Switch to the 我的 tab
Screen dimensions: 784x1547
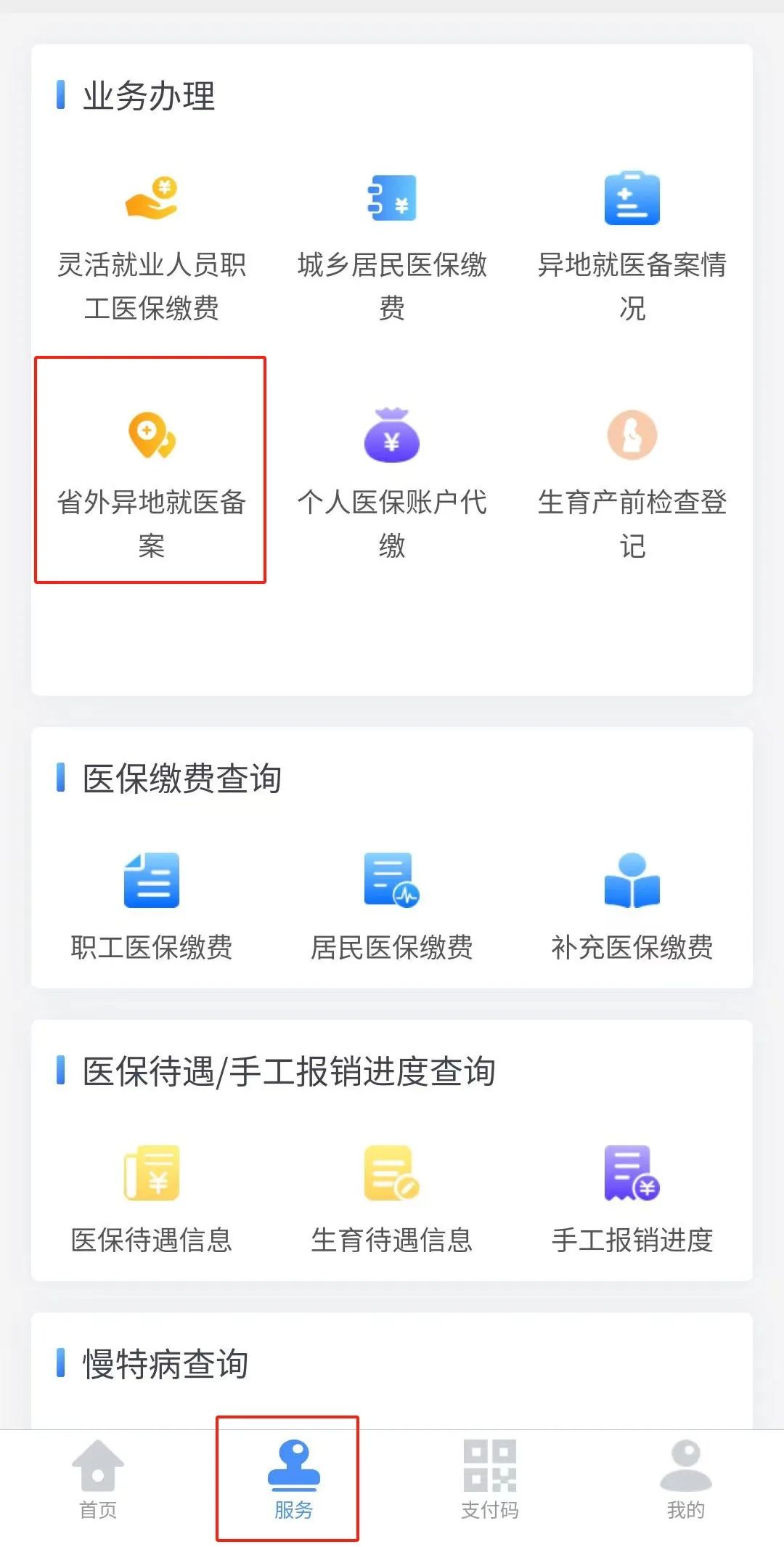(x=685, y=1479)
